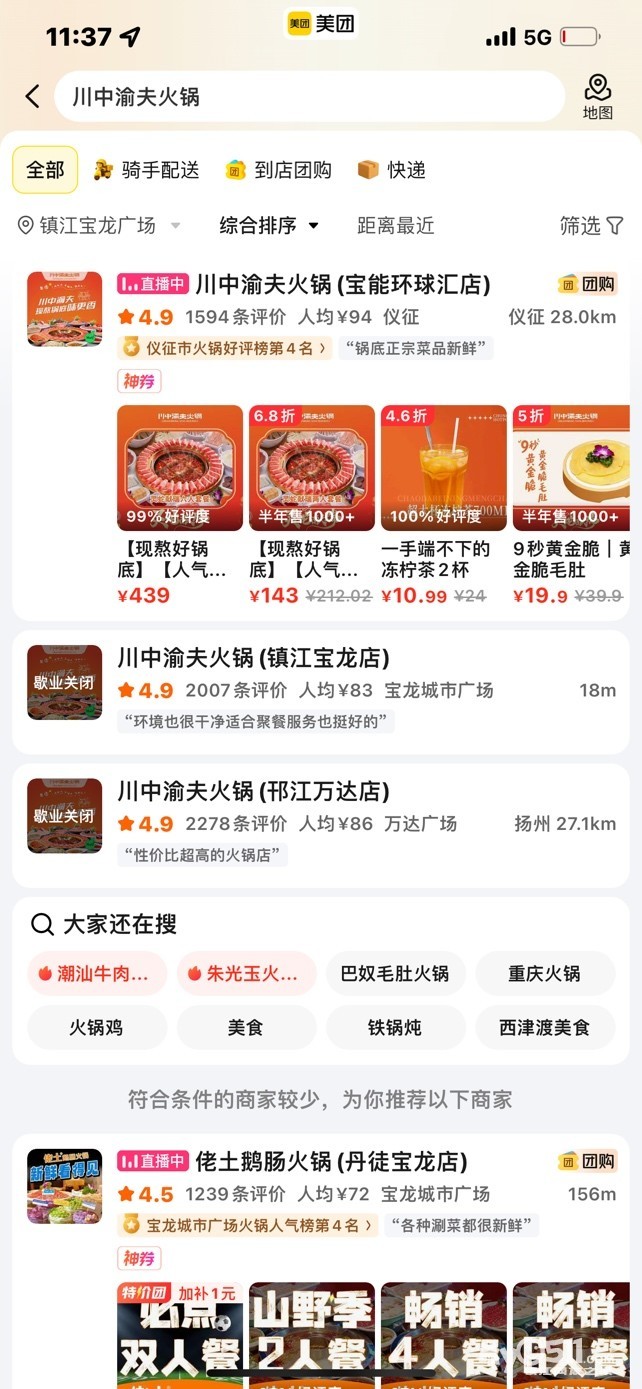The height and width of the screenshot is (1389, 642).
Task: Open the 地图 map view
Action: (597, 96)
